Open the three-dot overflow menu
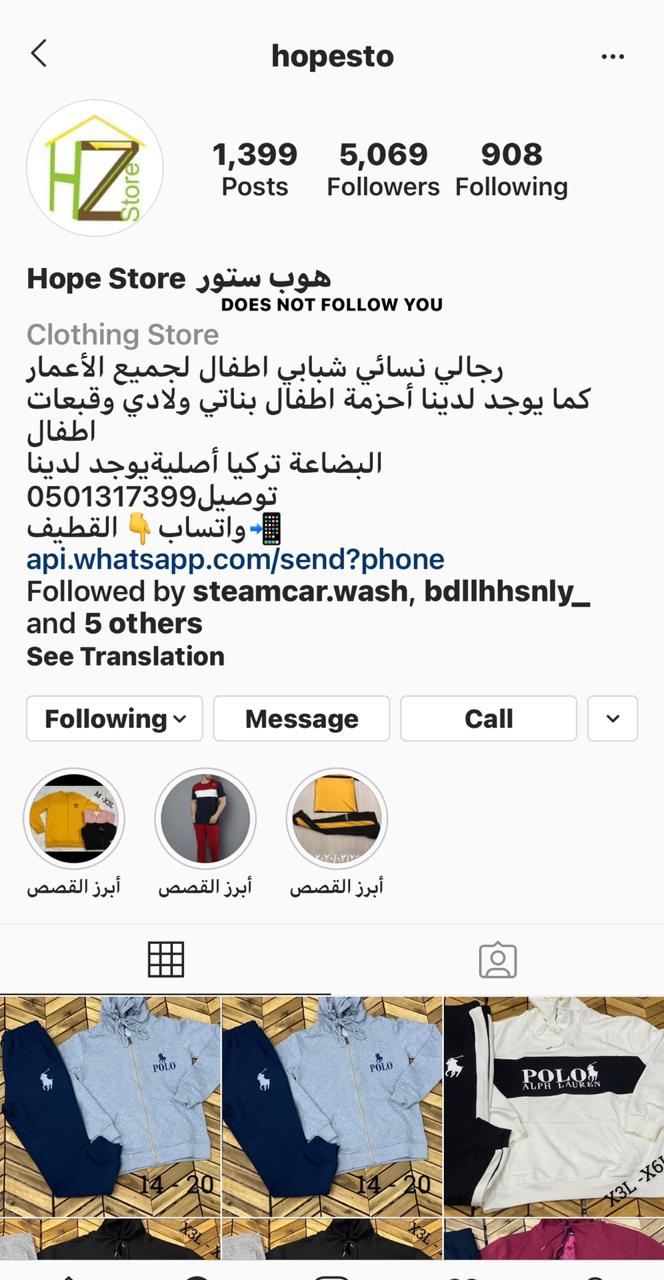Image resolution: width=664 pixels, height=1280 pixels. coord(612,57)
